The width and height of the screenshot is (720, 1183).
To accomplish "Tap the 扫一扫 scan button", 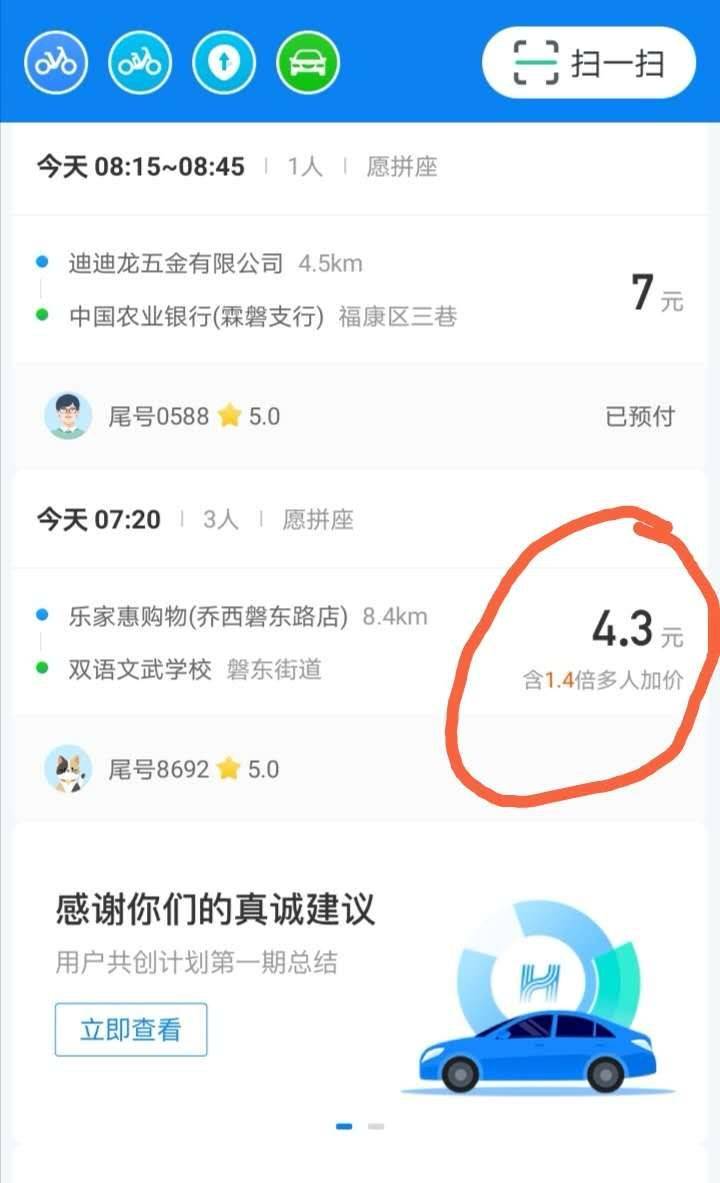I will click(589, 63).
